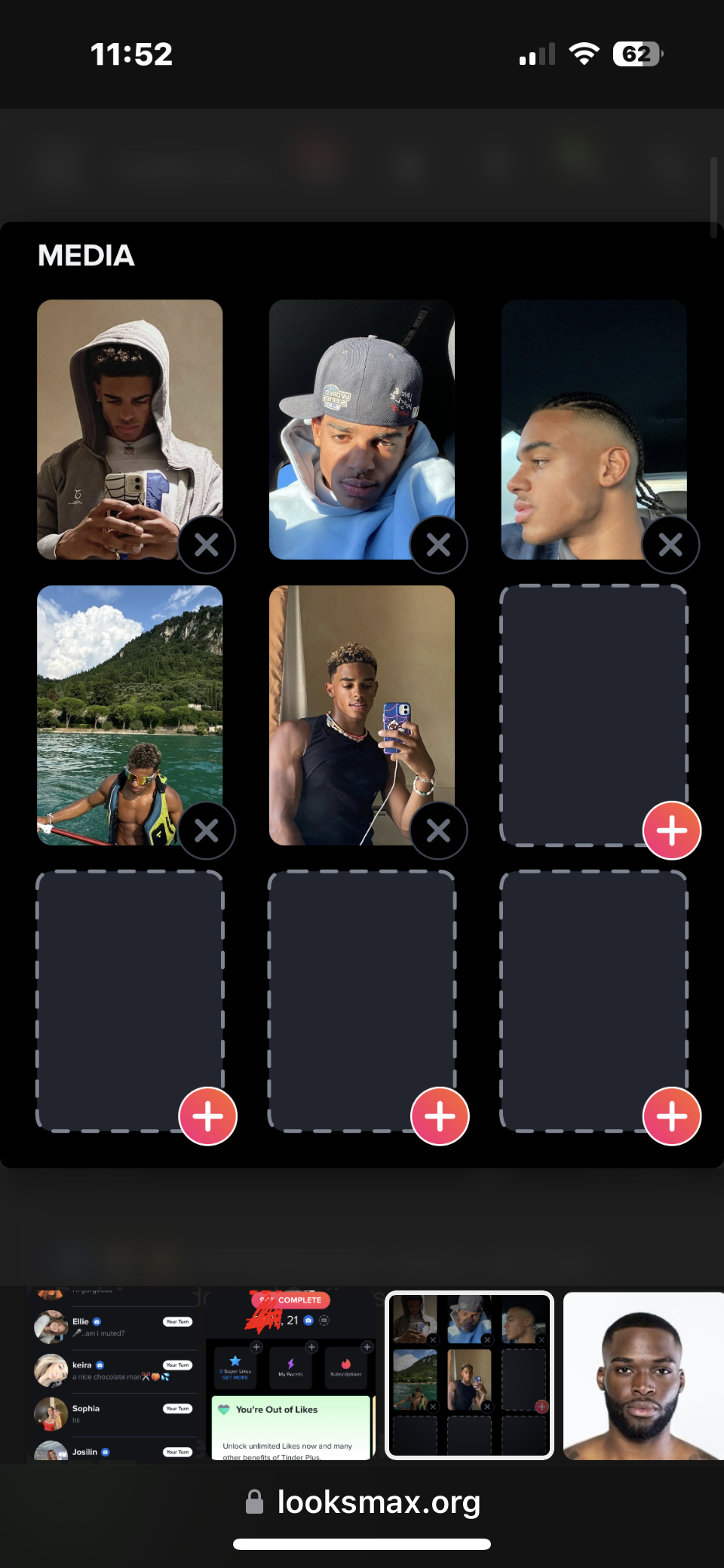This screenshot has width=724, height=1568.
Task: Tap the looksmax.org address bar
Action: click(x=364, y=1502)
